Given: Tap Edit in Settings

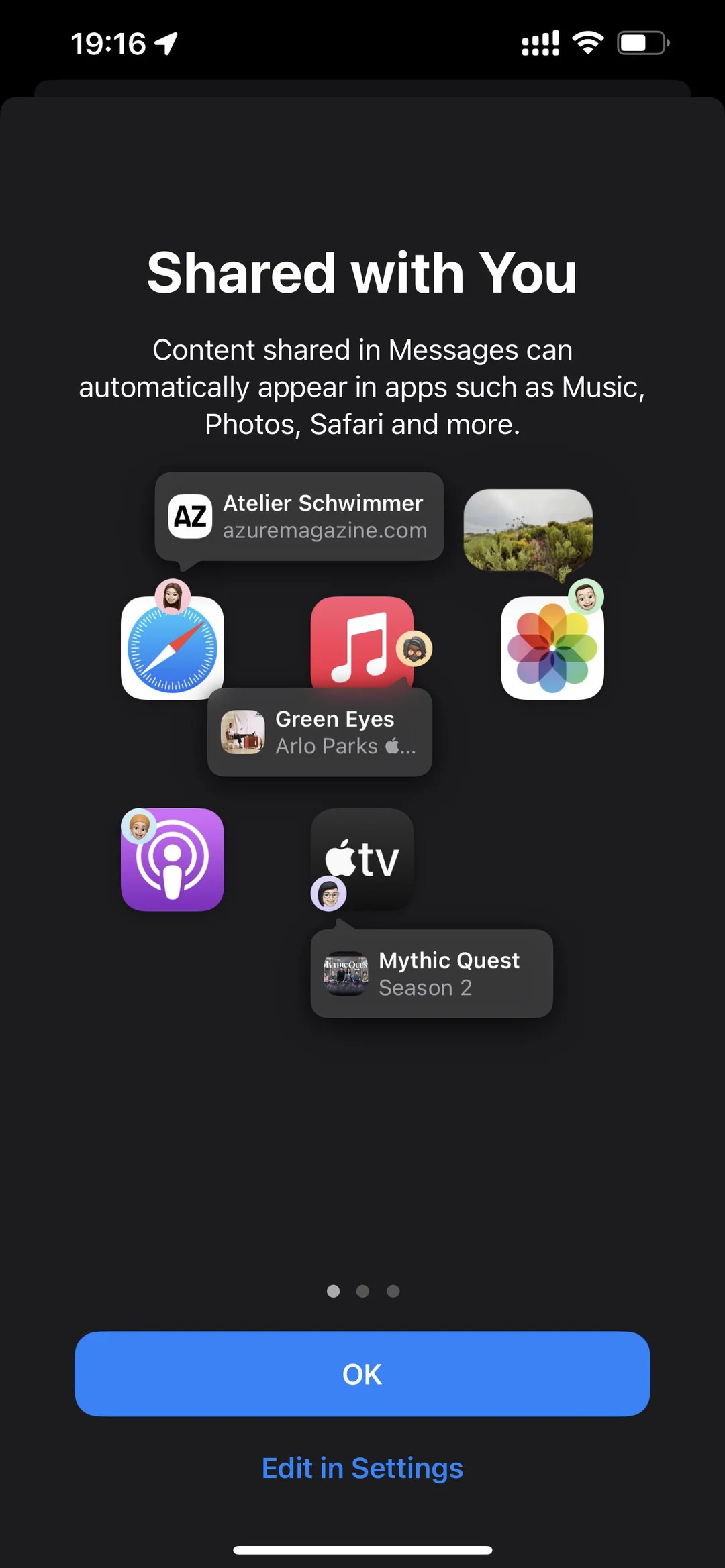Looking at the screenshot, I should pyautogui.click(x=362, y=1469).
